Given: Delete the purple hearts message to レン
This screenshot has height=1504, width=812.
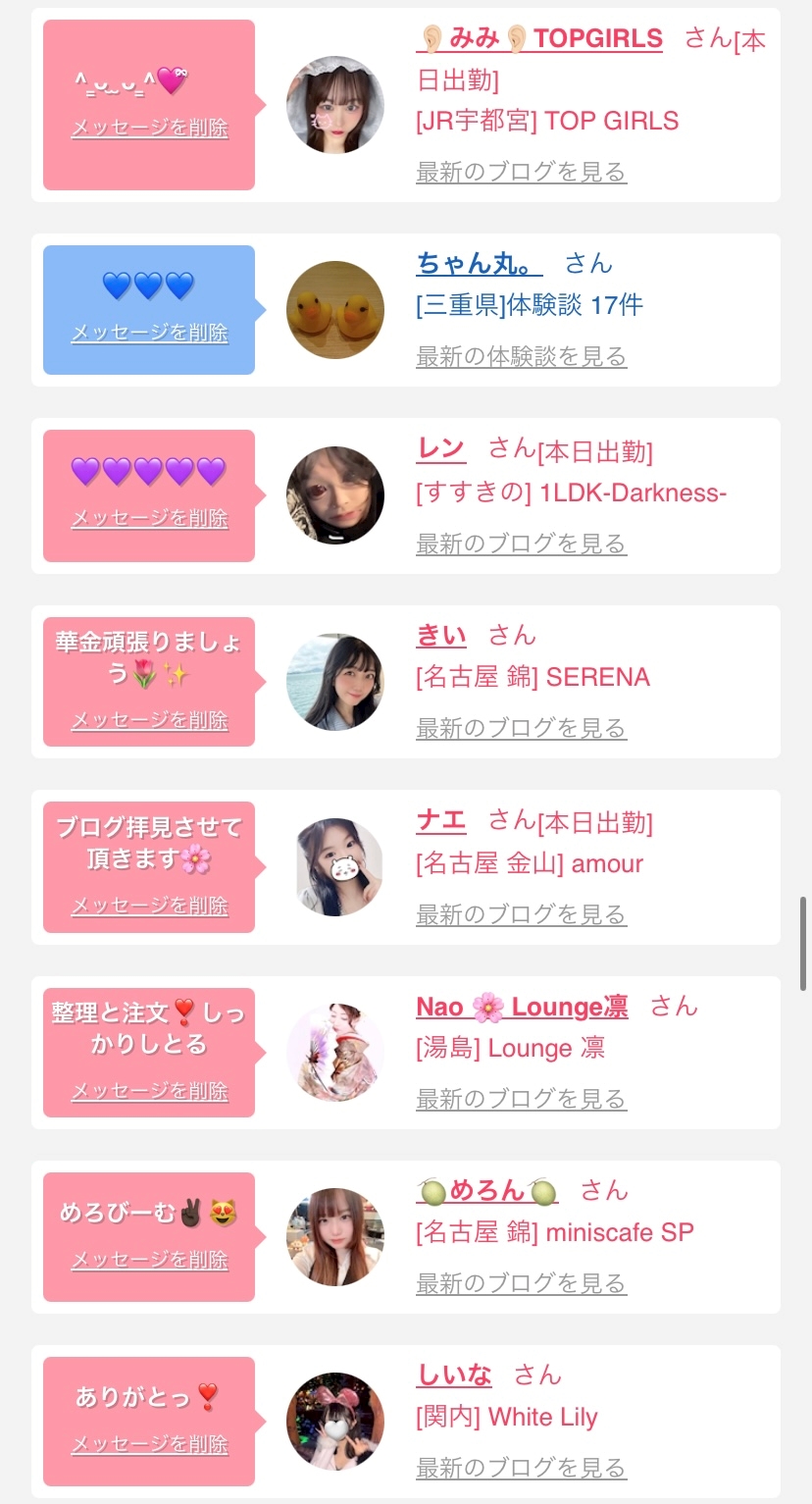Looking at the screenshot, I should coord(149,518).
